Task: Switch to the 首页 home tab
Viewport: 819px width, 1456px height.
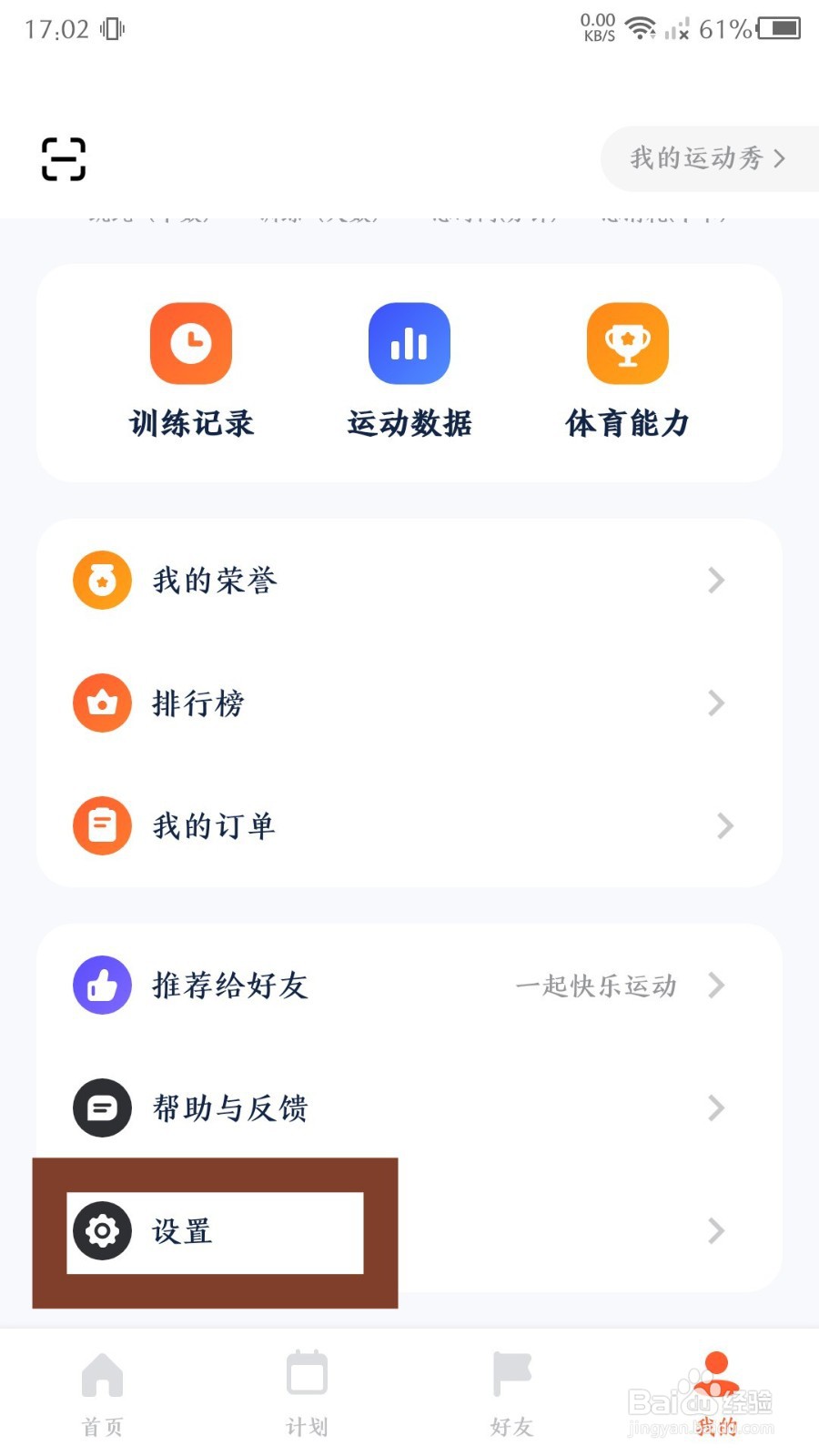Action: point(102,1394)
